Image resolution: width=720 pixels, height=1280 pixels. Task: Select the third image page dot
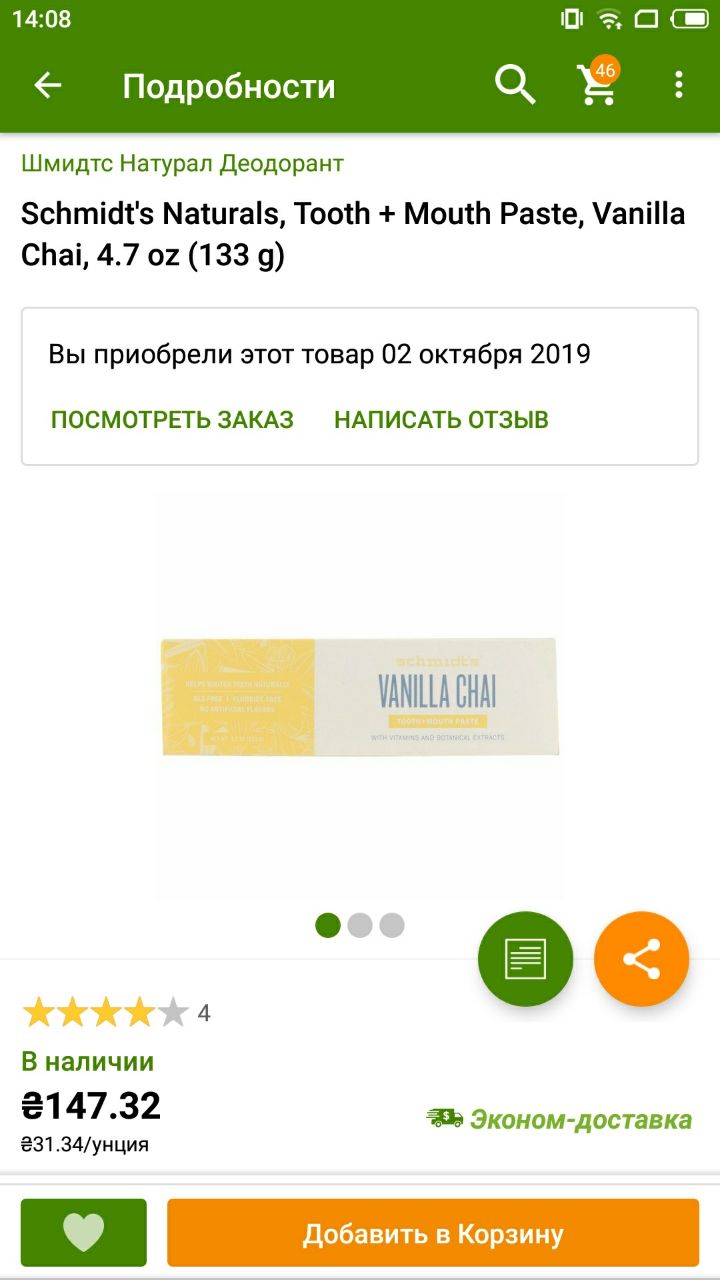[392, 925]
